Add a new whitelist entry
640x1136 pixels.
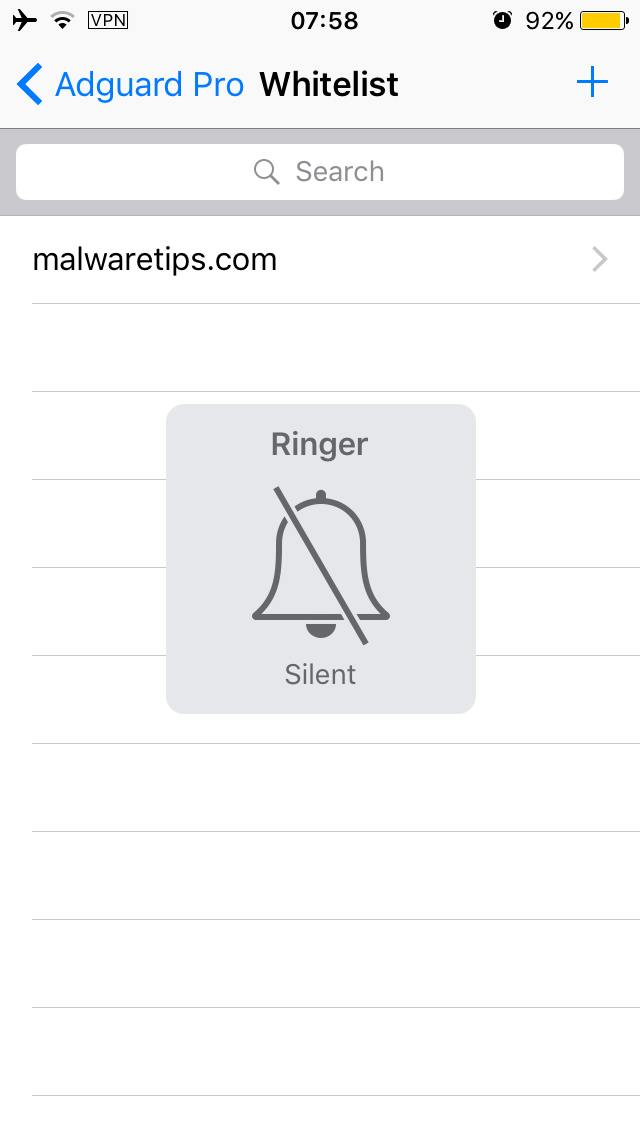[x=592, y=83]
